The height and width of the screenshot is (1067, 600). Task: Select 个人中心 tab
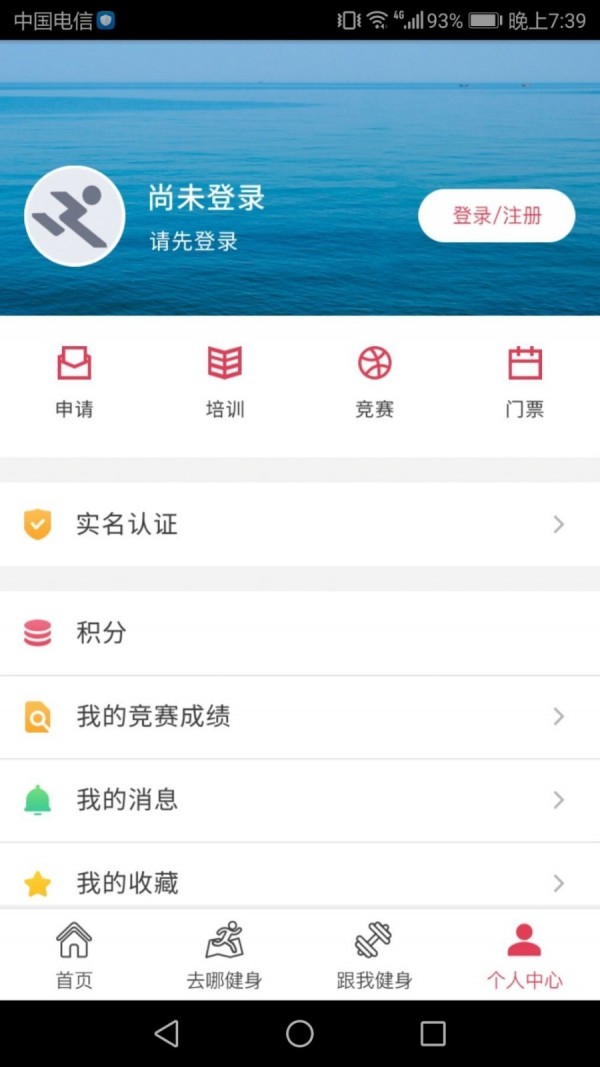524,955
